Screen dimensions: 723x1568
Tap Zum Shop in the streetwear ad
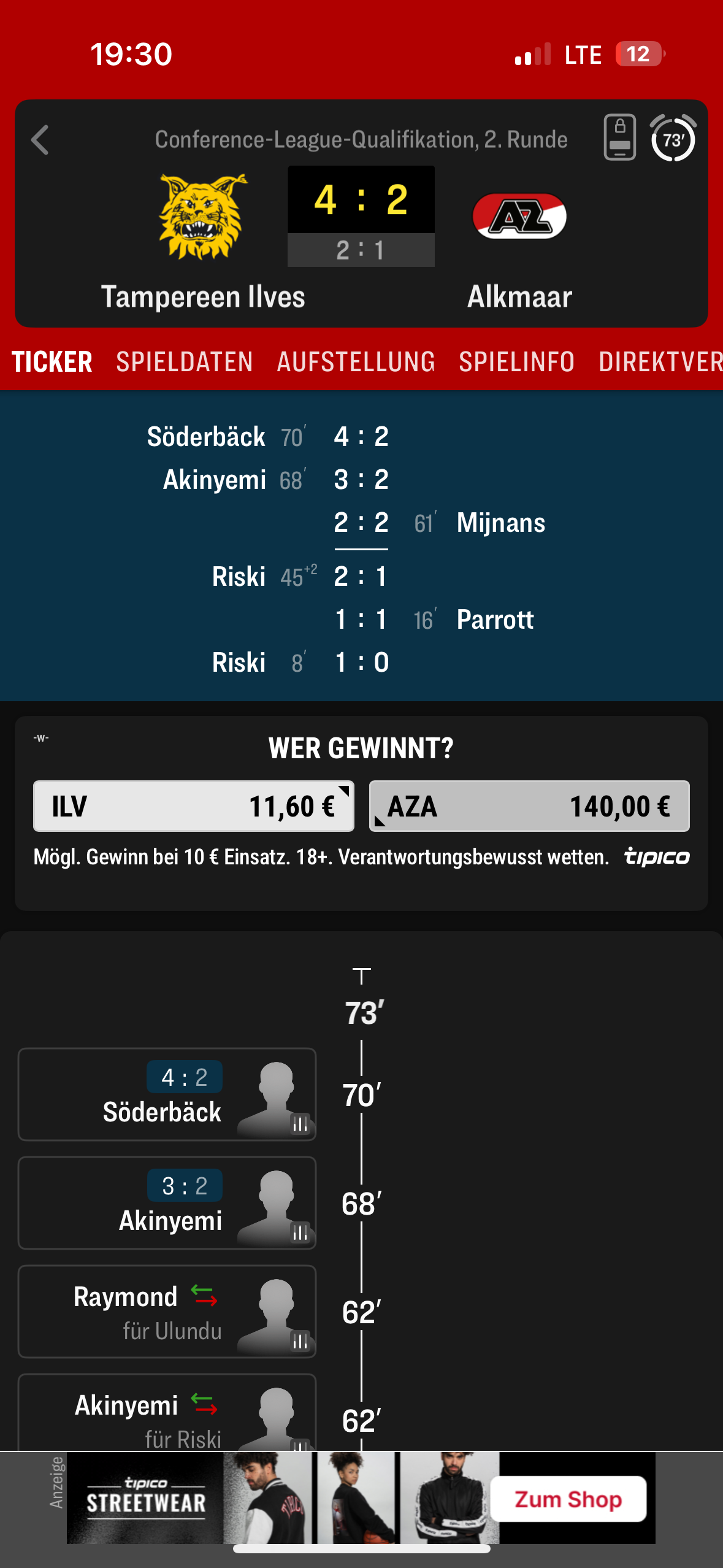tap(568, 1499)
